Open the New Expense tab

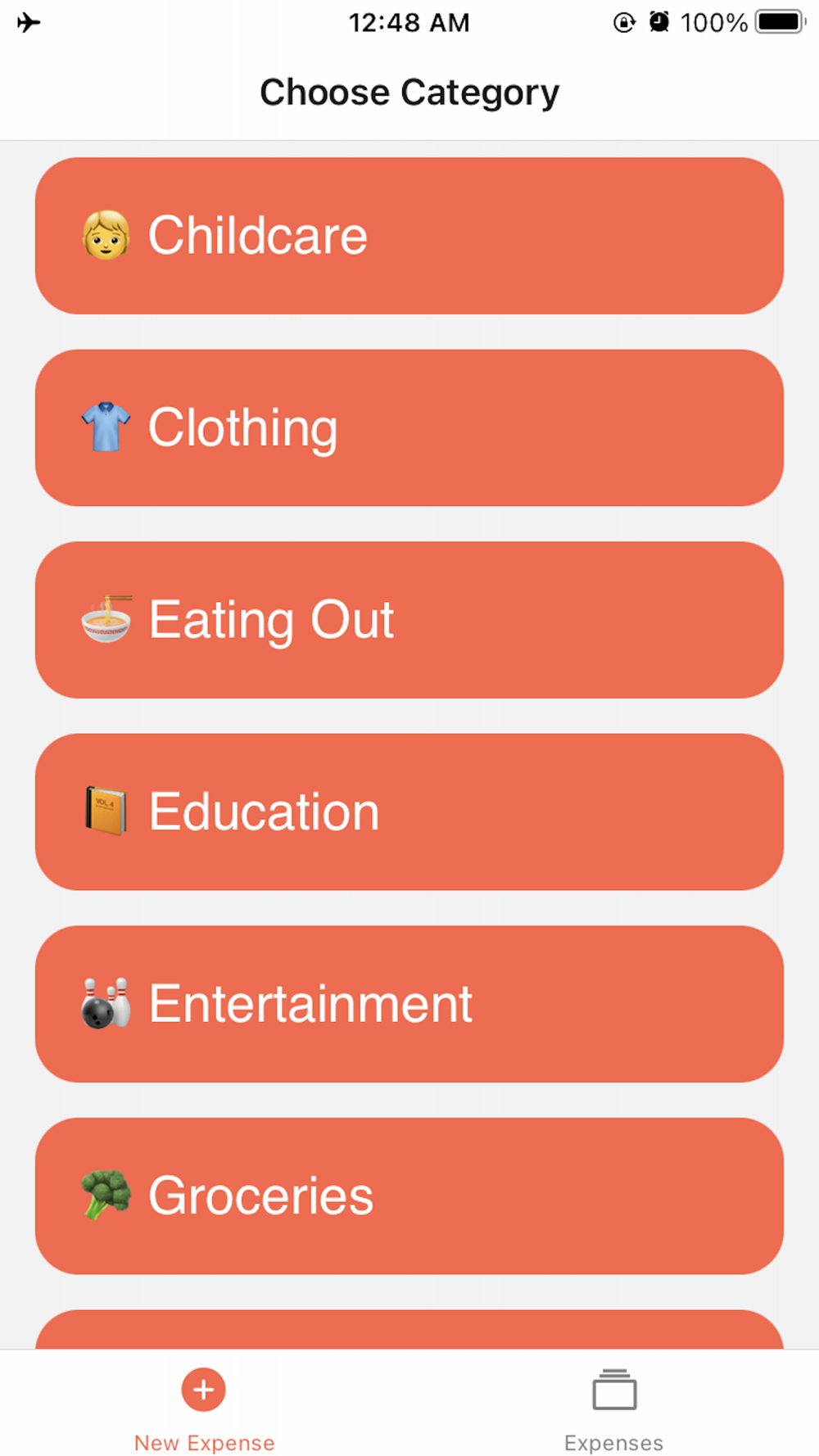click(205, 1410)
